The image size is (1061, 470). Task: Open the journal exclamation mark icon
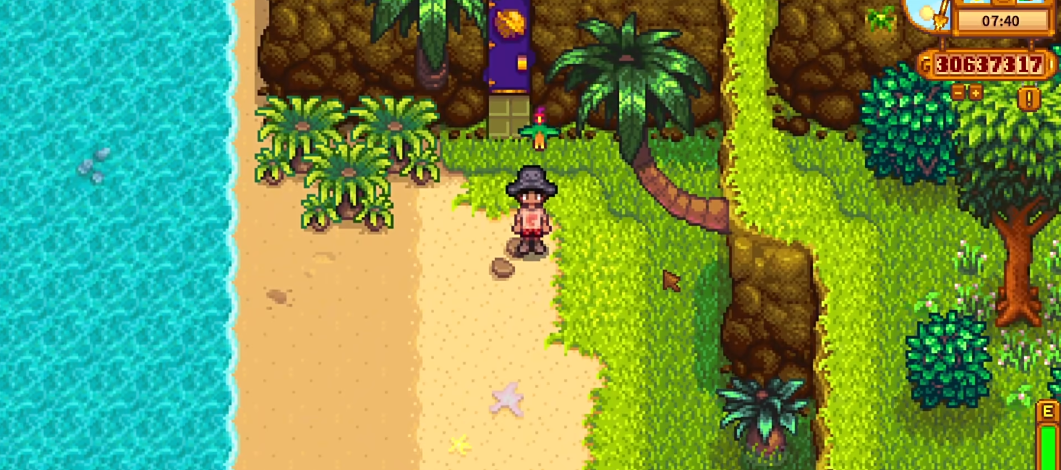pos(1029,98)
